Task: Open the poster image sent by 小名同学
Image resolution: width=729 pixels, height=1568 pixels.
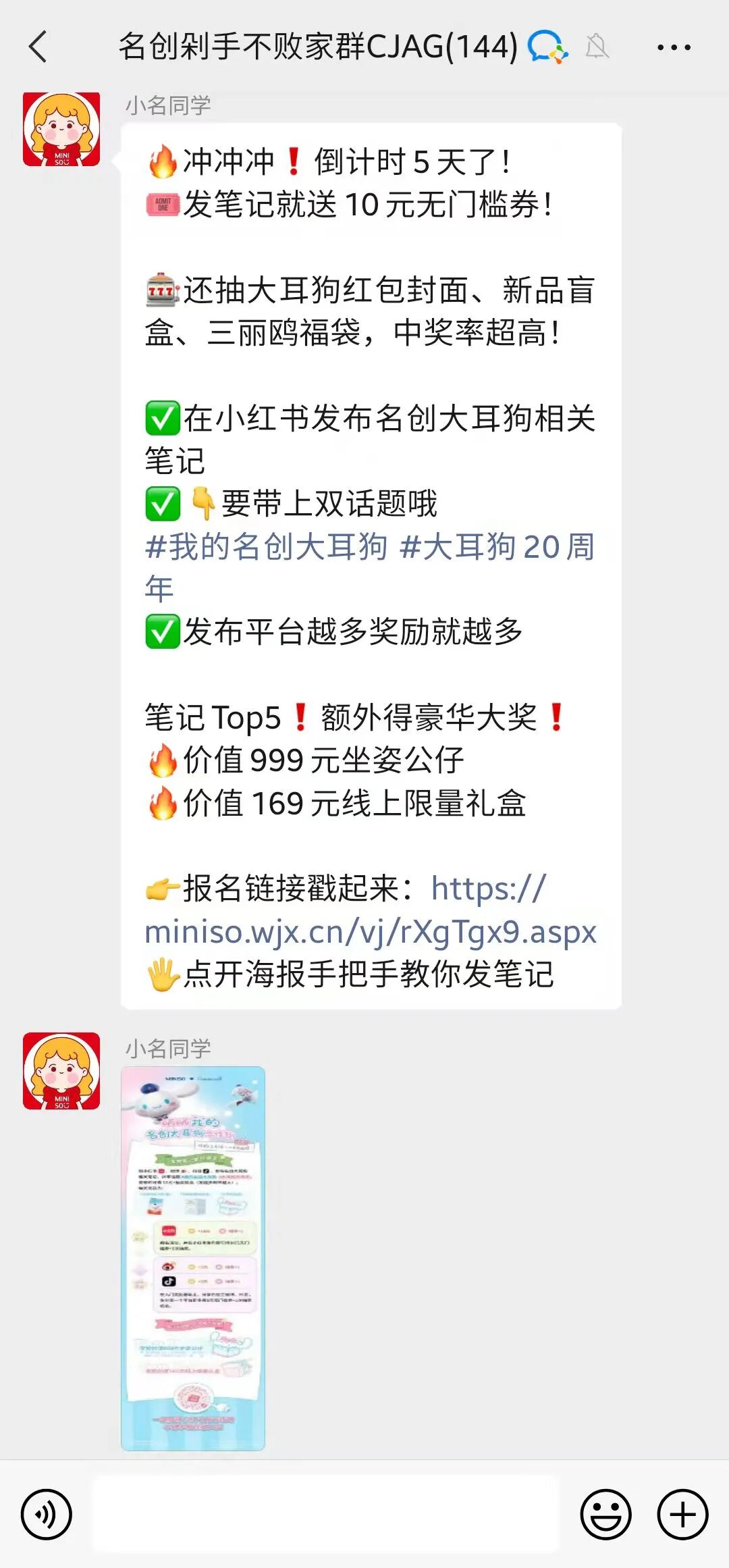Action: tap(193, 1257)
